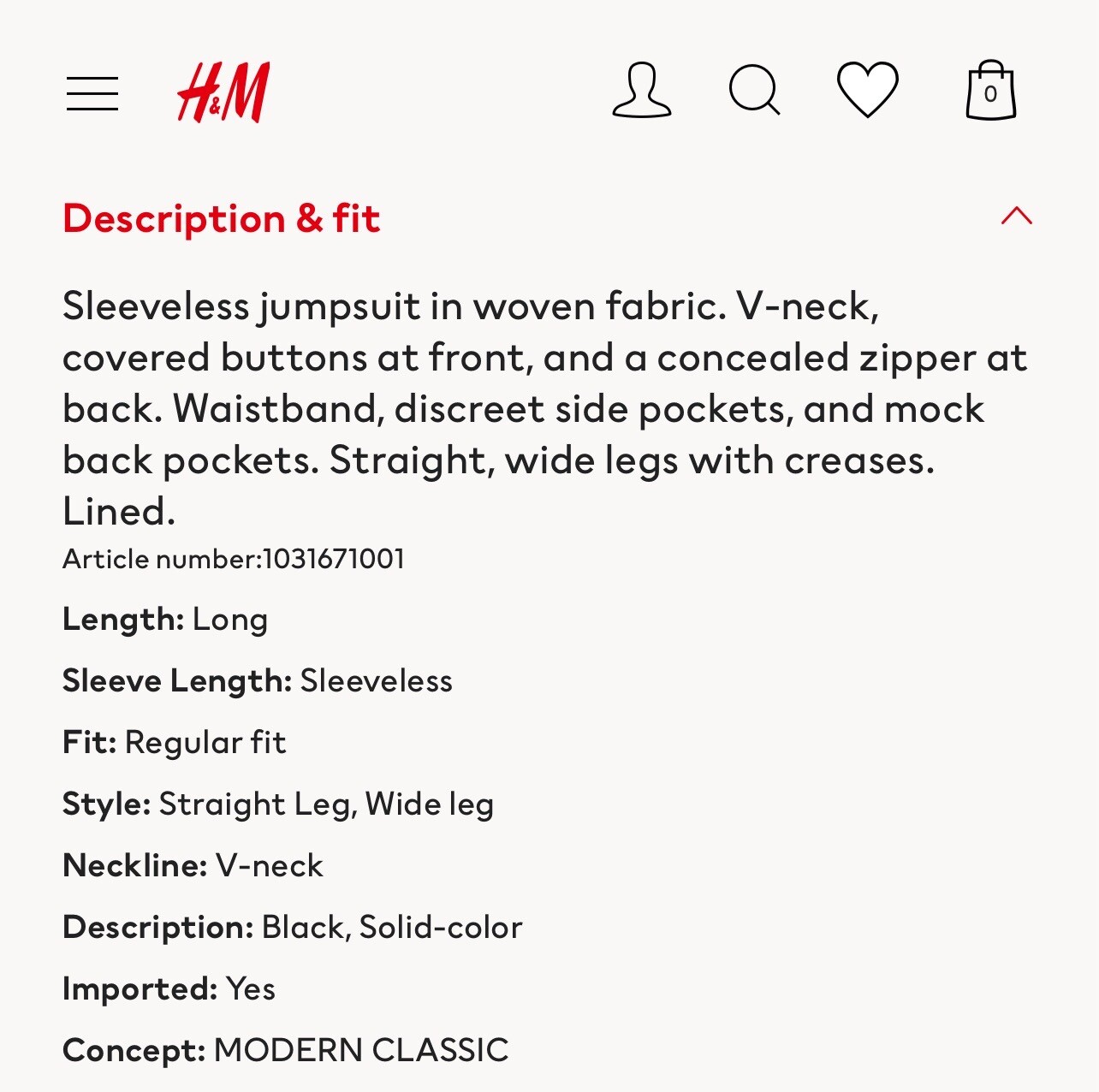Collapse the Description & fit section

point(1016,216)
